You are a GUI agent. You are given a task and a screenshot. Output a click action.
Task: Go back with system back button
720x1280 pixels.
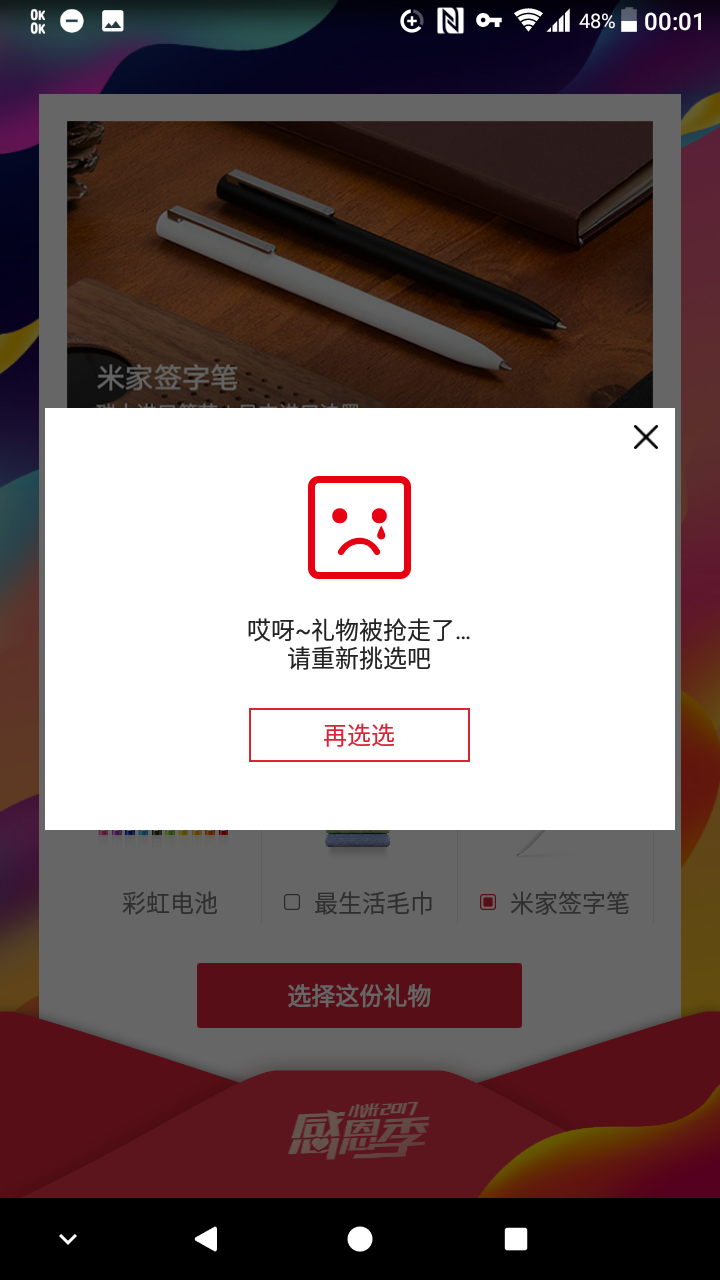tap(206, 1239)
